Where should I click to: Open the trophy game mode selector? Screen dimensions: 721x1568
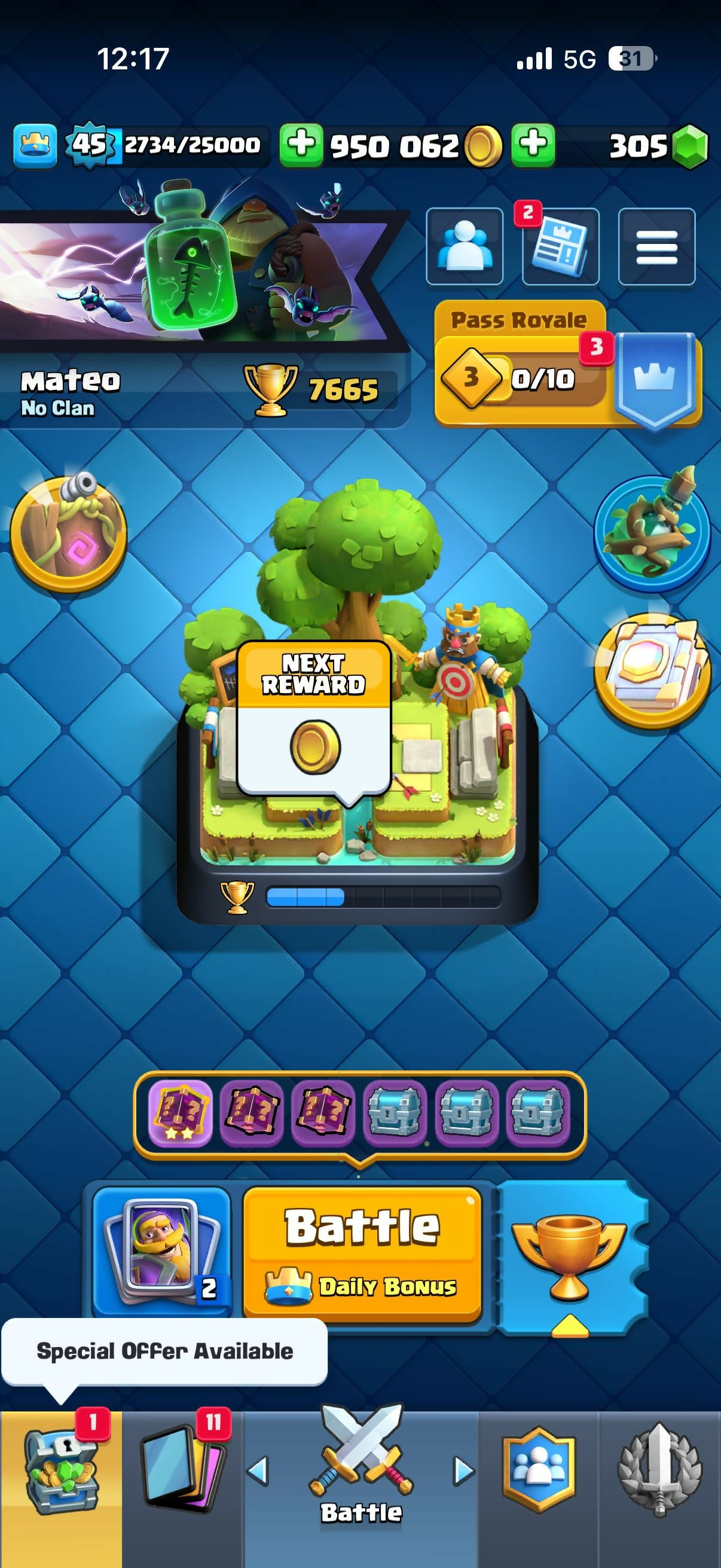[x=572, y=1258]
